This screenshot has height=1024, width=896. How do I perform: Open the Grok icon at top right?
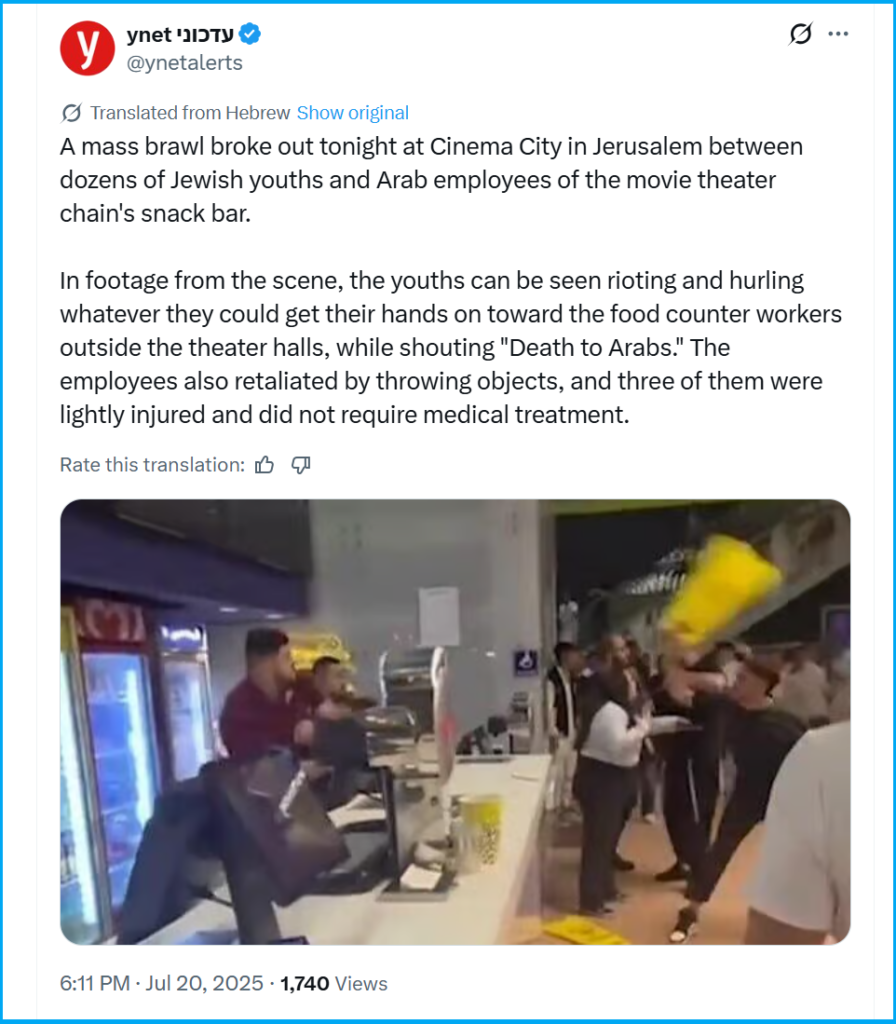pos(800,34)
